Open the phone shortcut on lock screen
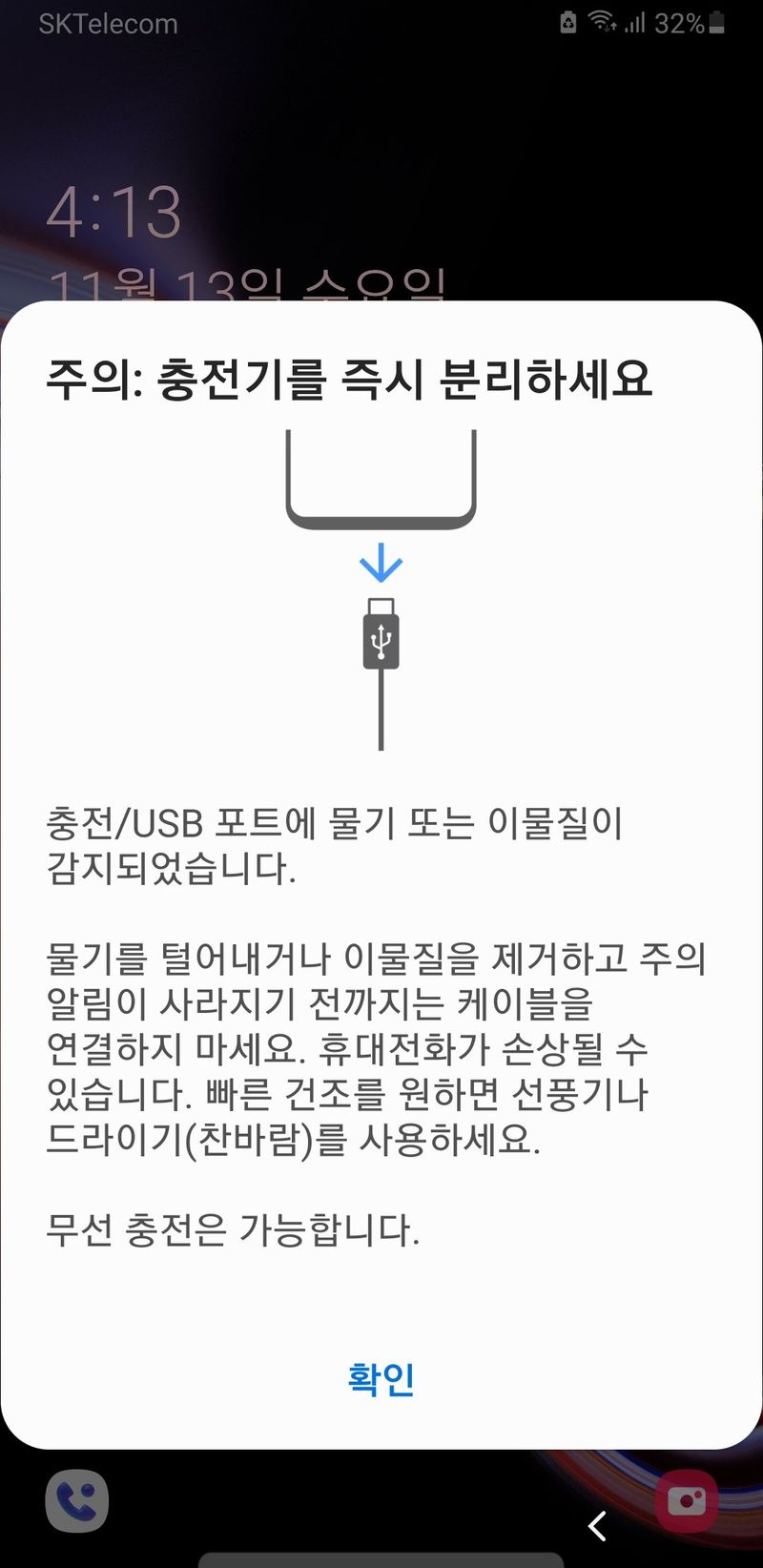Image resolution: width=763 pixels, height=1568 pixels. point(77,1501)
